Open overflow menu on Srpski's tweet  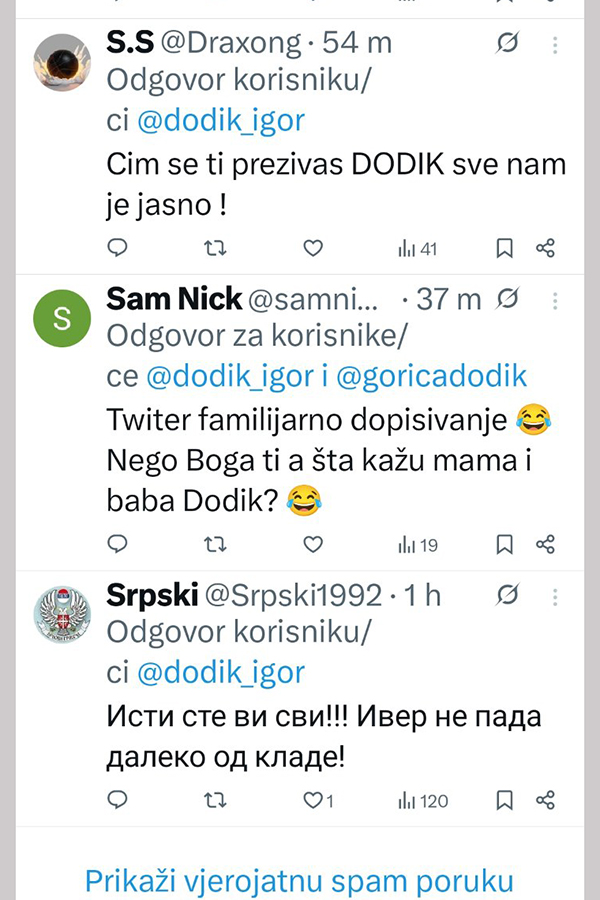tap(556, 596)
